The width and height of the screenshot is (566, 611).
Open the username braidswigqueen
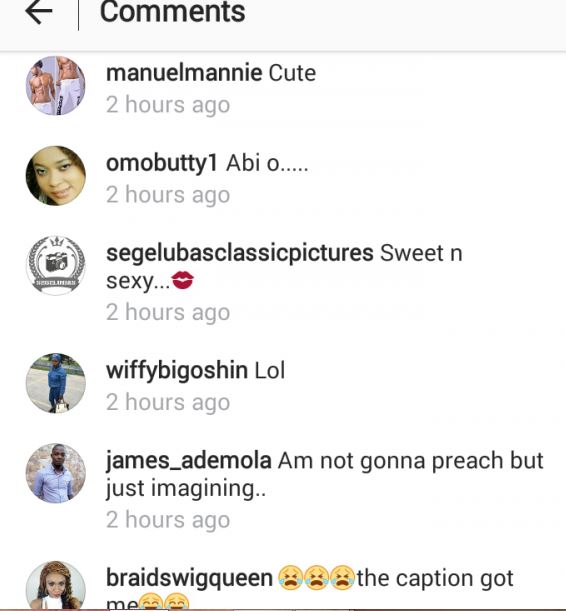pos(189,578)
